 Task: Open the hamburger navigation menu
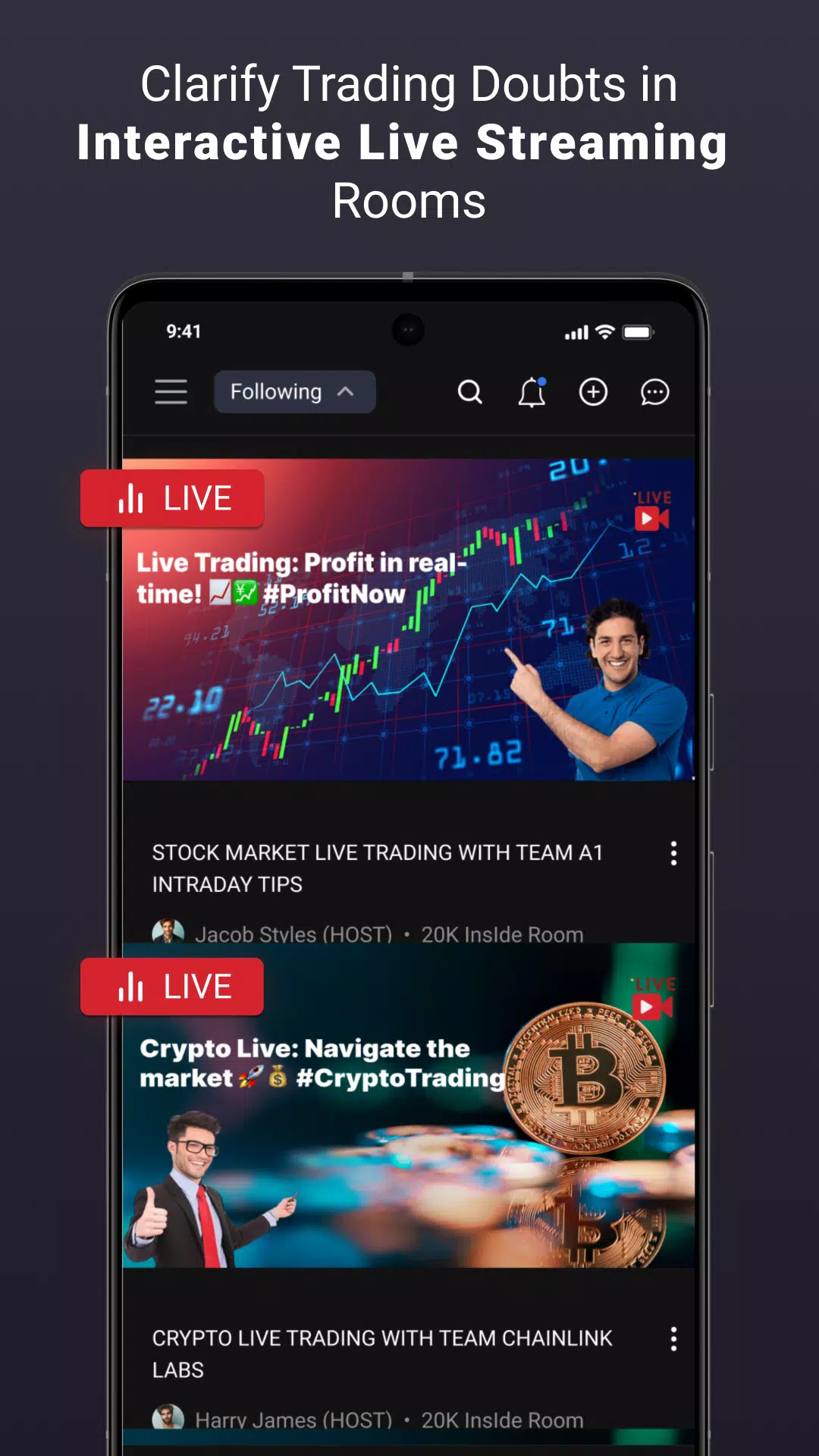(171, 392)
